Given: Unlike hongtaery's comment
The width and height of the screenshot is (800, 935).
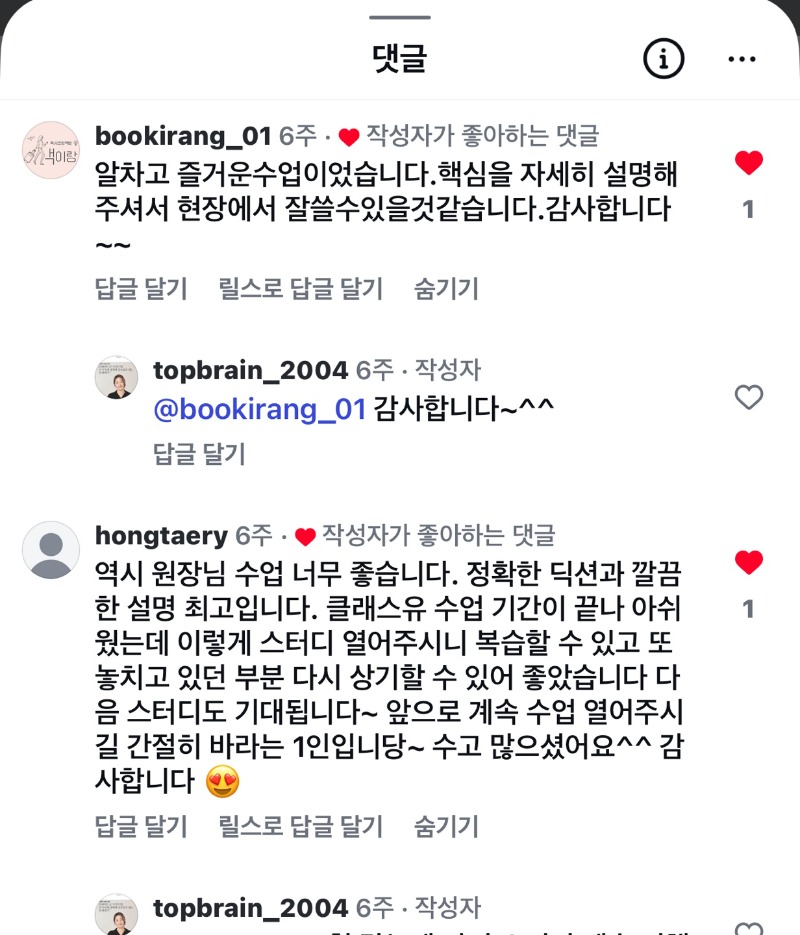Looking at the screenshot, I should [748, 563].
